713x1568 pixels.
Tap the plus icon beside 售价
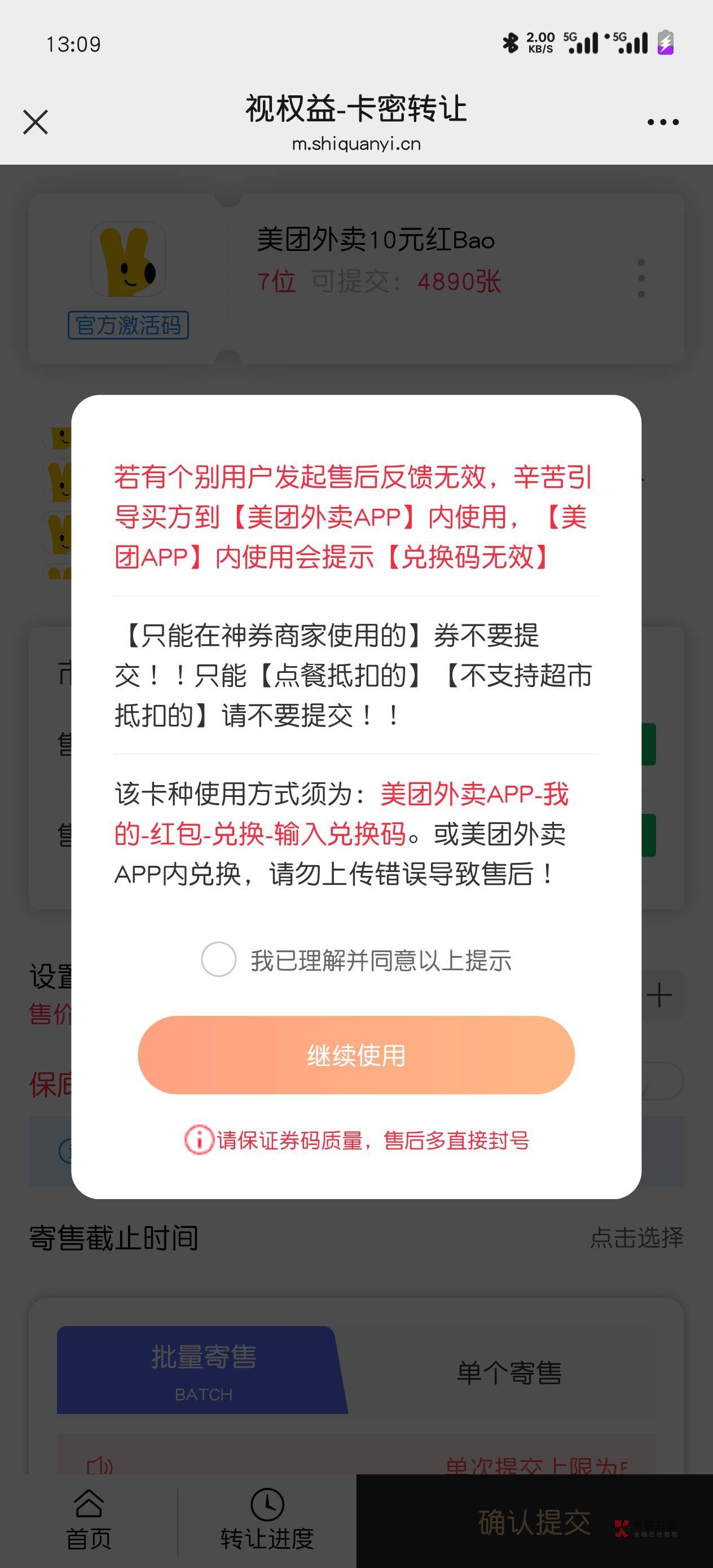pyautogui.click(x=661, y=994)
